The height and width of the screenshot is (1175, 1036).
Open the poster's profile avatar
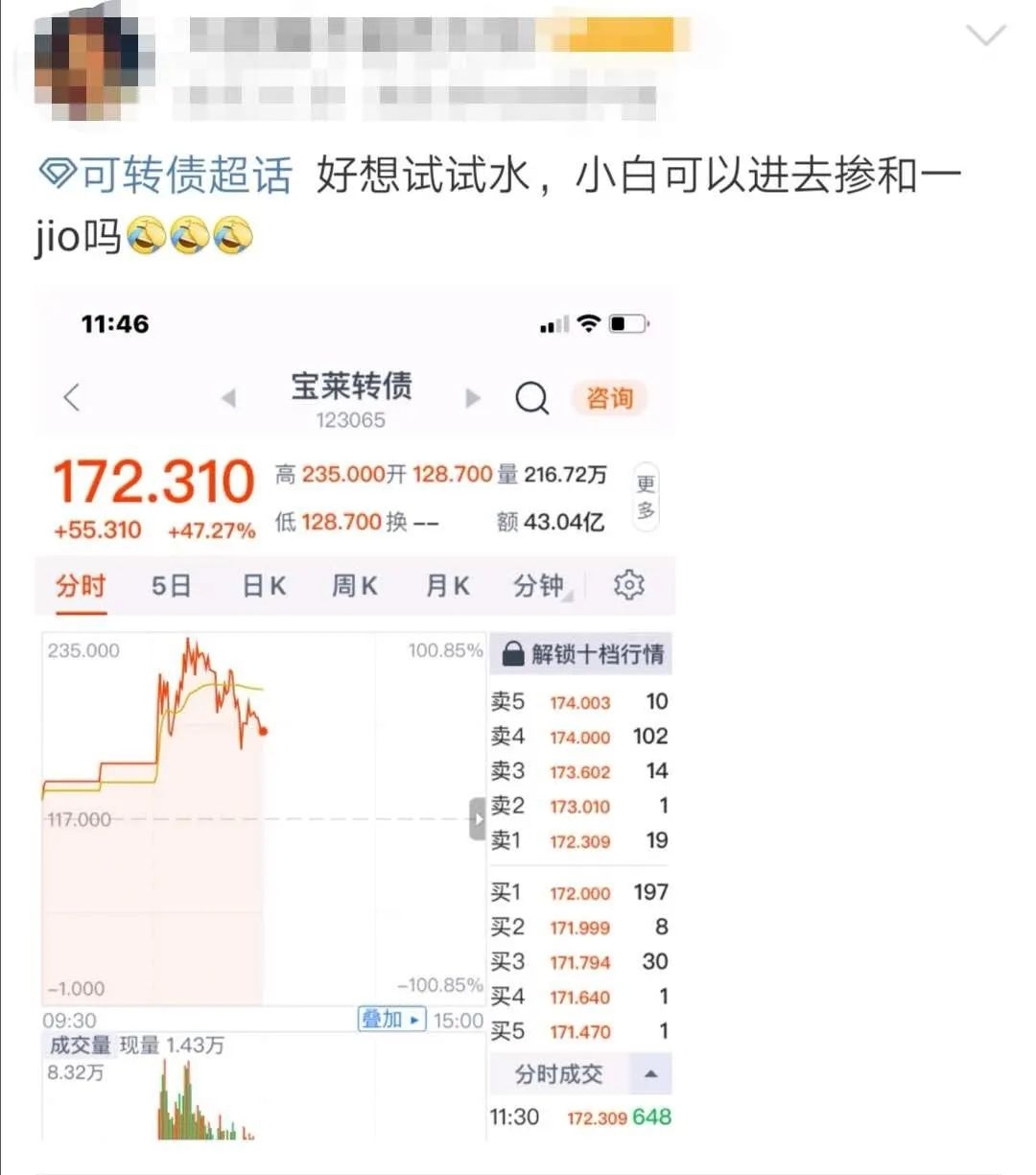click(x=91, y=67)
